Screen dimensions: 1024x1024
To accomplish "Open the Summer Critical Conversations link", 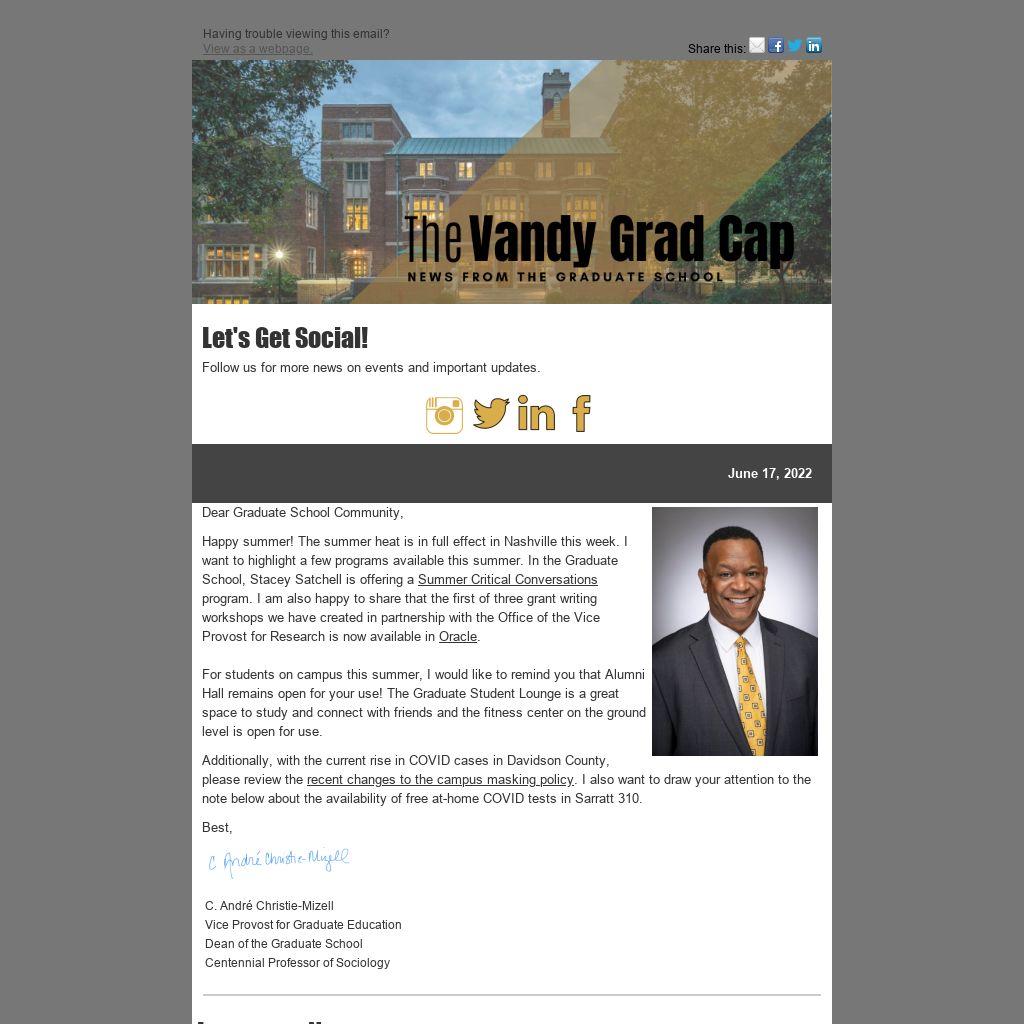I will point(507,580).
